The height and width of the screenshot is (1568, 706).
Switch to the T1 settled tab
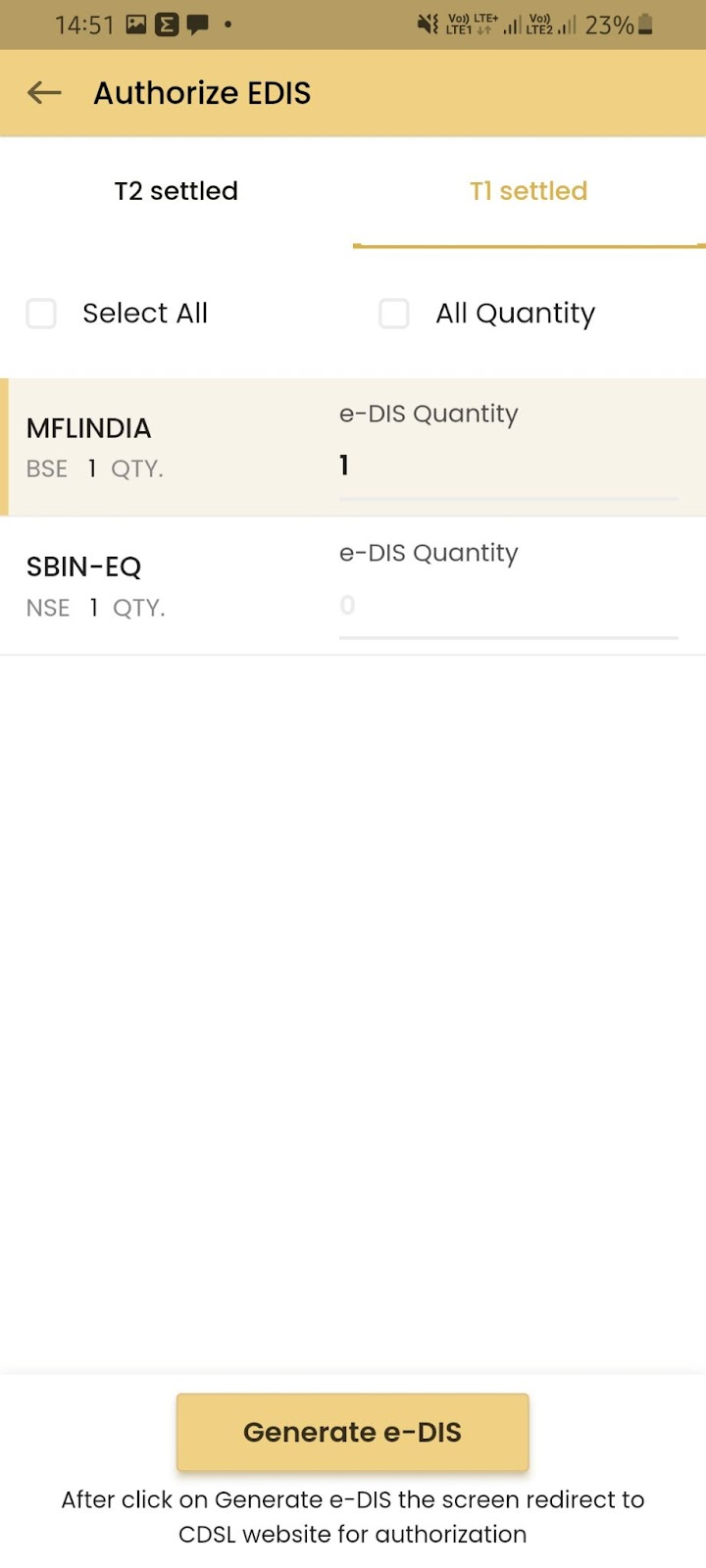point(529,191)
